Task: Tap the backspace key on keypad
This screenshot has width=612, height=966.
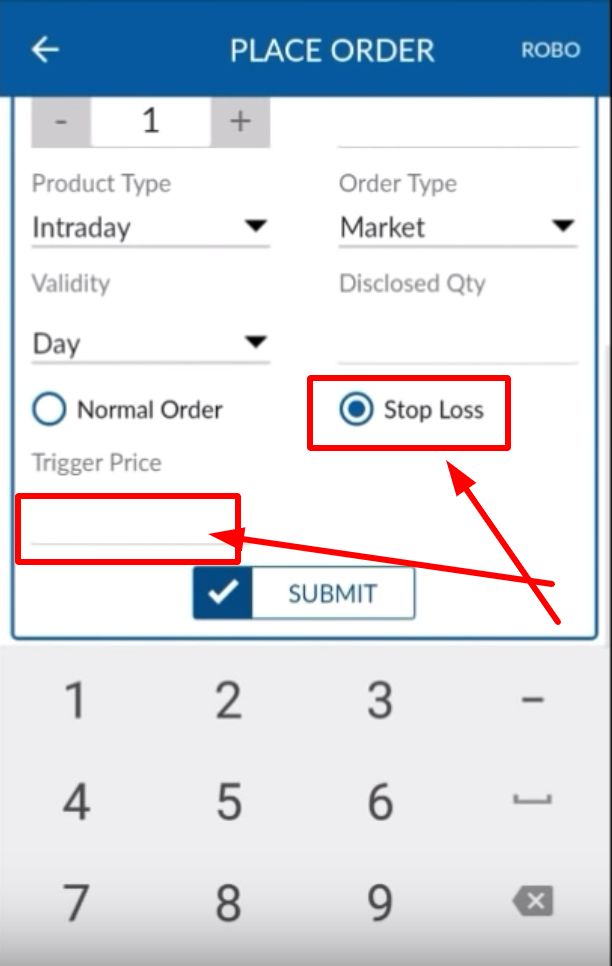Action: pos(533,902)
